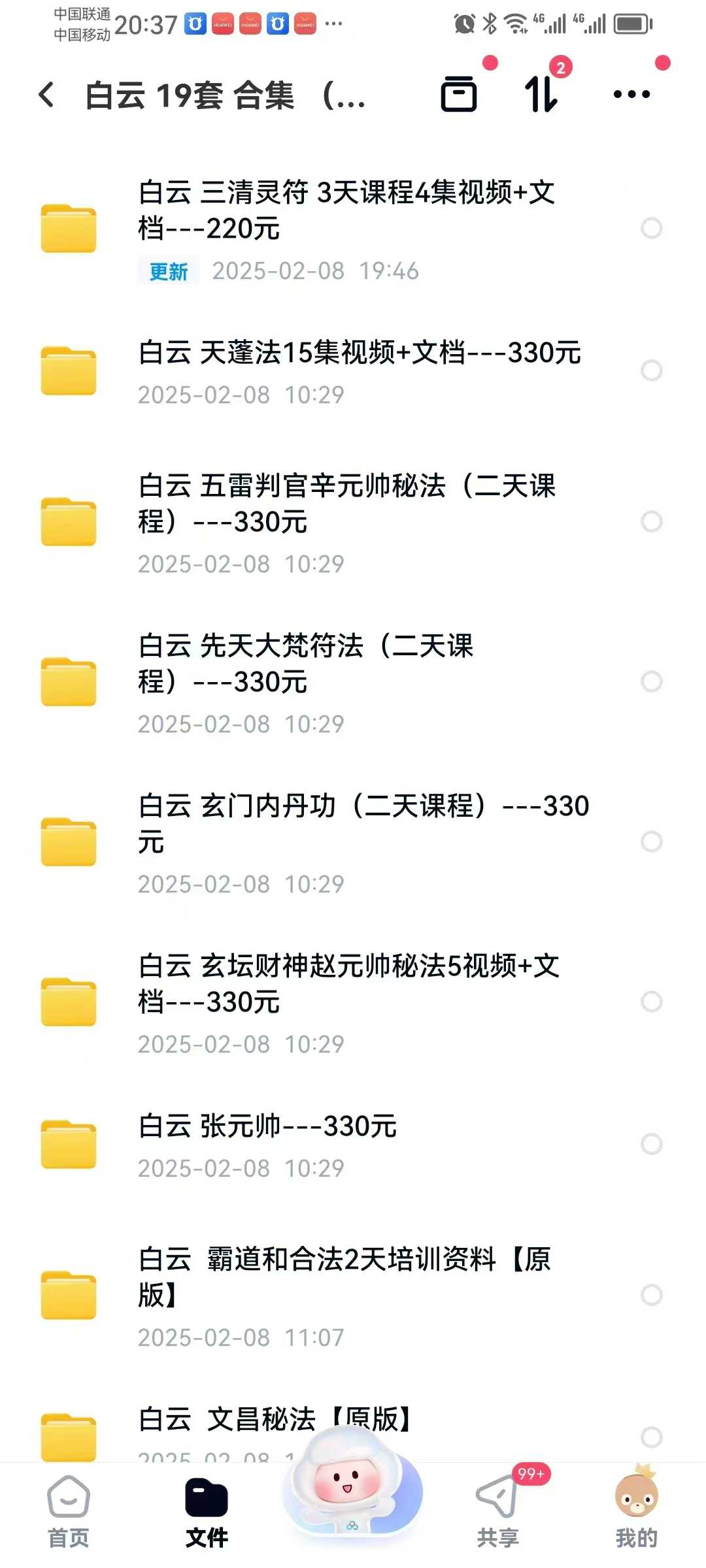
Task: Open the center assistant mascot button
Action: point(352,1490)
